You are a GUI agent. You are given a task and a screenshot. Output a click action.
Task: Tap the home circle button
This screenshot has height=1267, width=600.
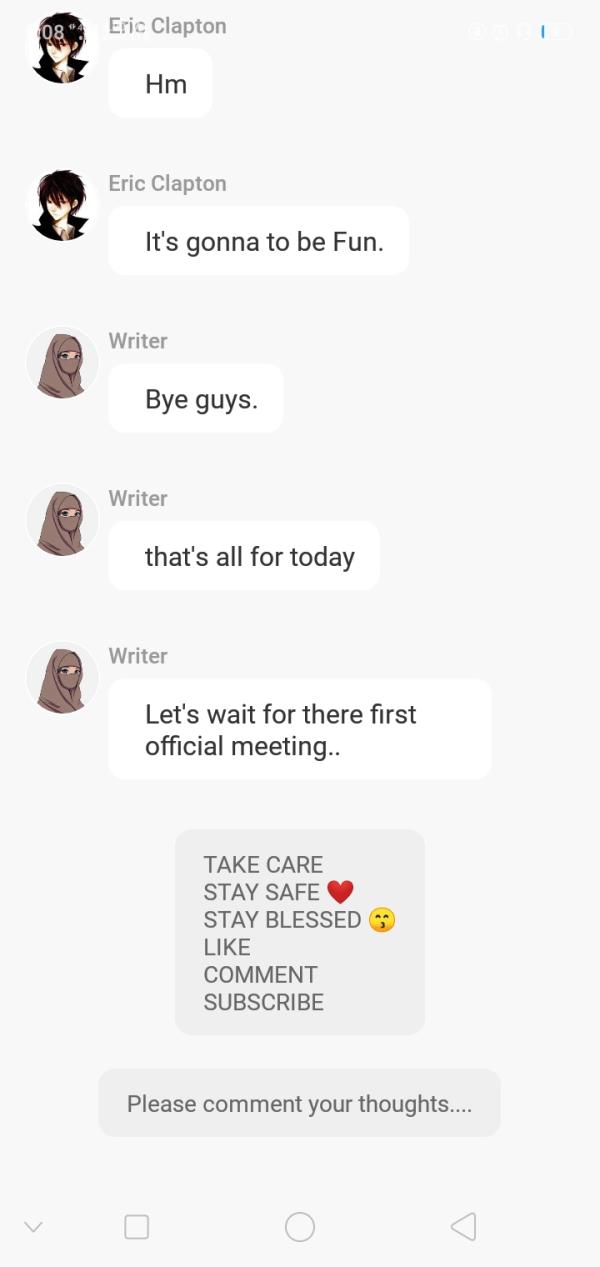300,1227
